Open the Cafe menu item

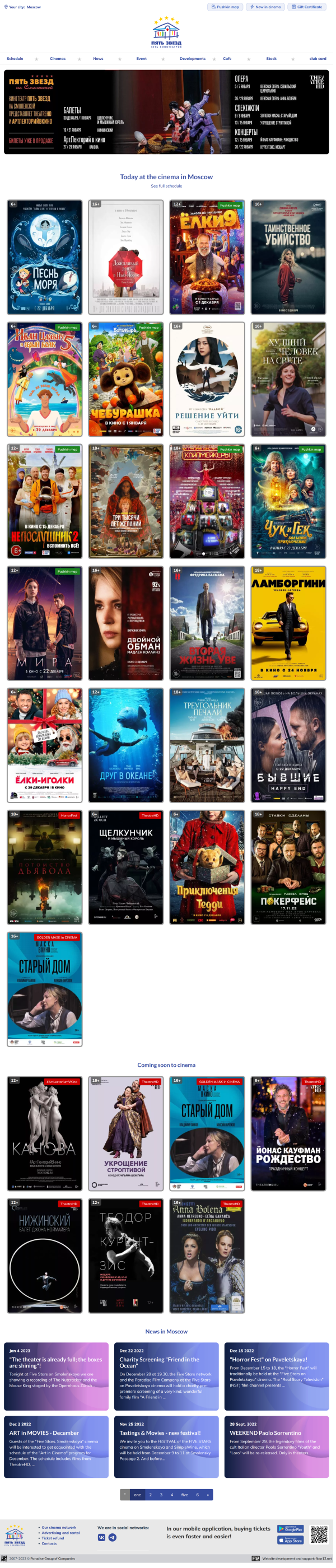[227, 59]
